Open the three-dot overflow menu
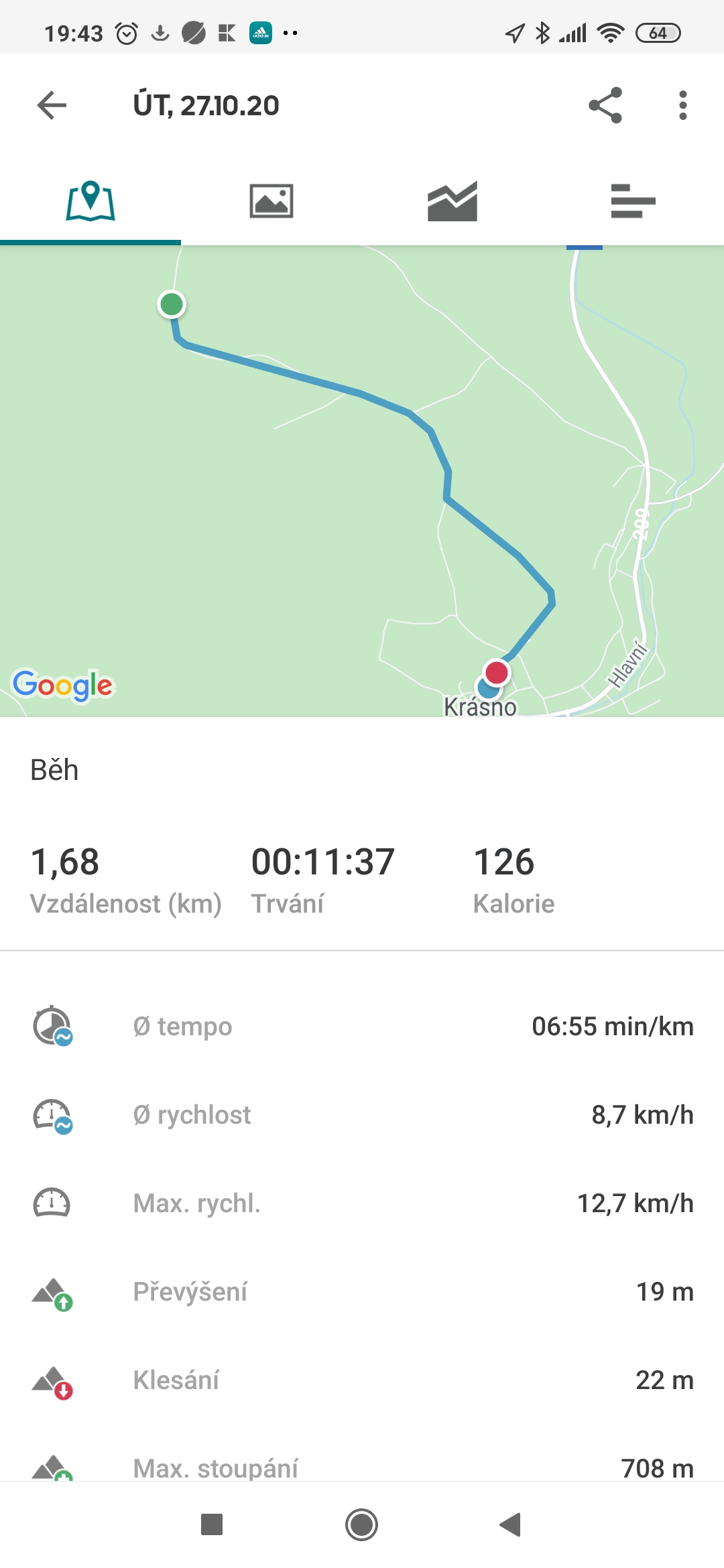 point(682,105)
